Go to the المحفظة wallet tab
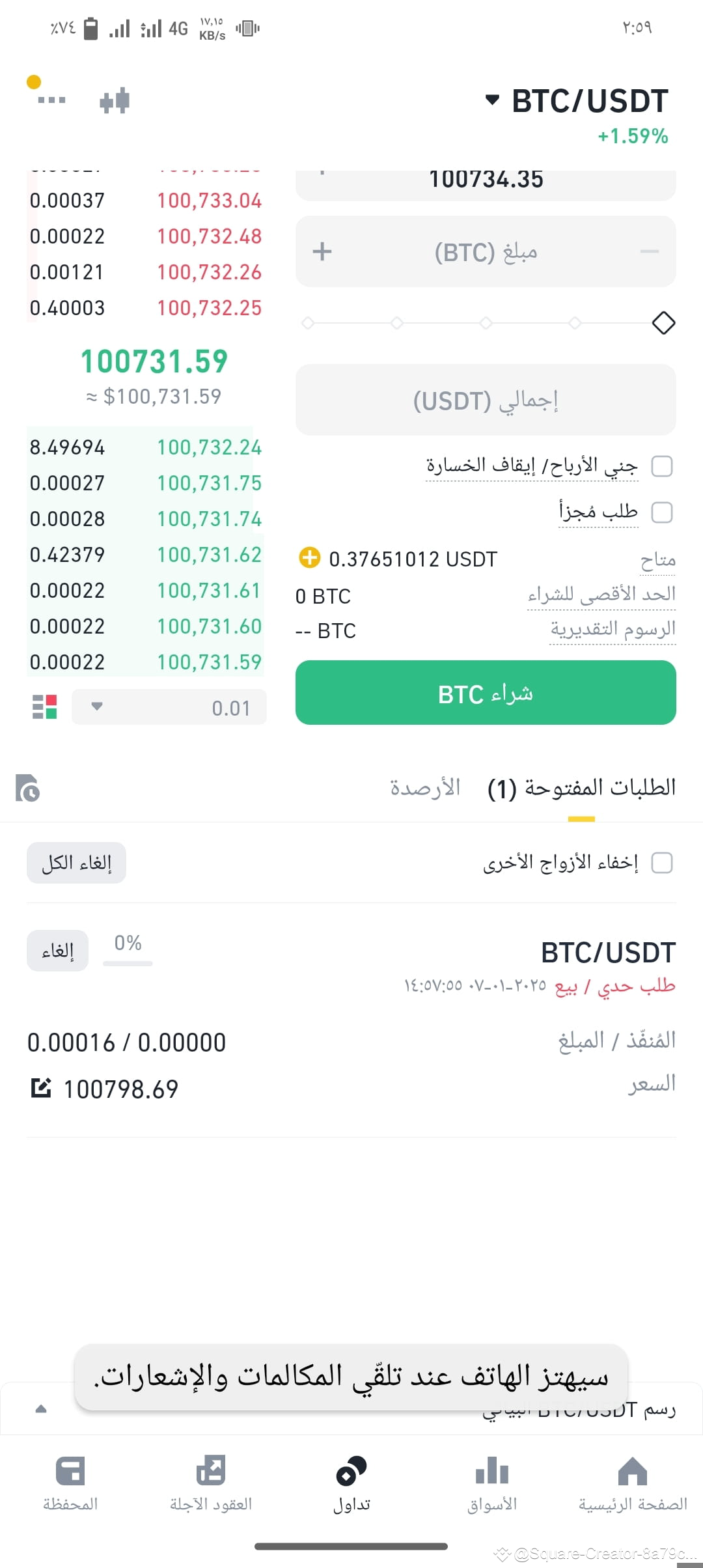 coord(70,1483)
